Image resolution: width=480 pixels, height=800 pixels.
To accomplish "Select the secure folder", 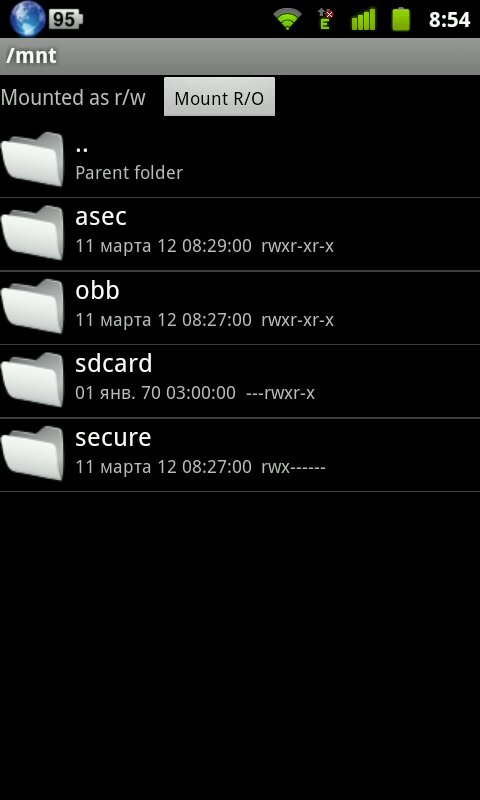I will tap(240, 455).
